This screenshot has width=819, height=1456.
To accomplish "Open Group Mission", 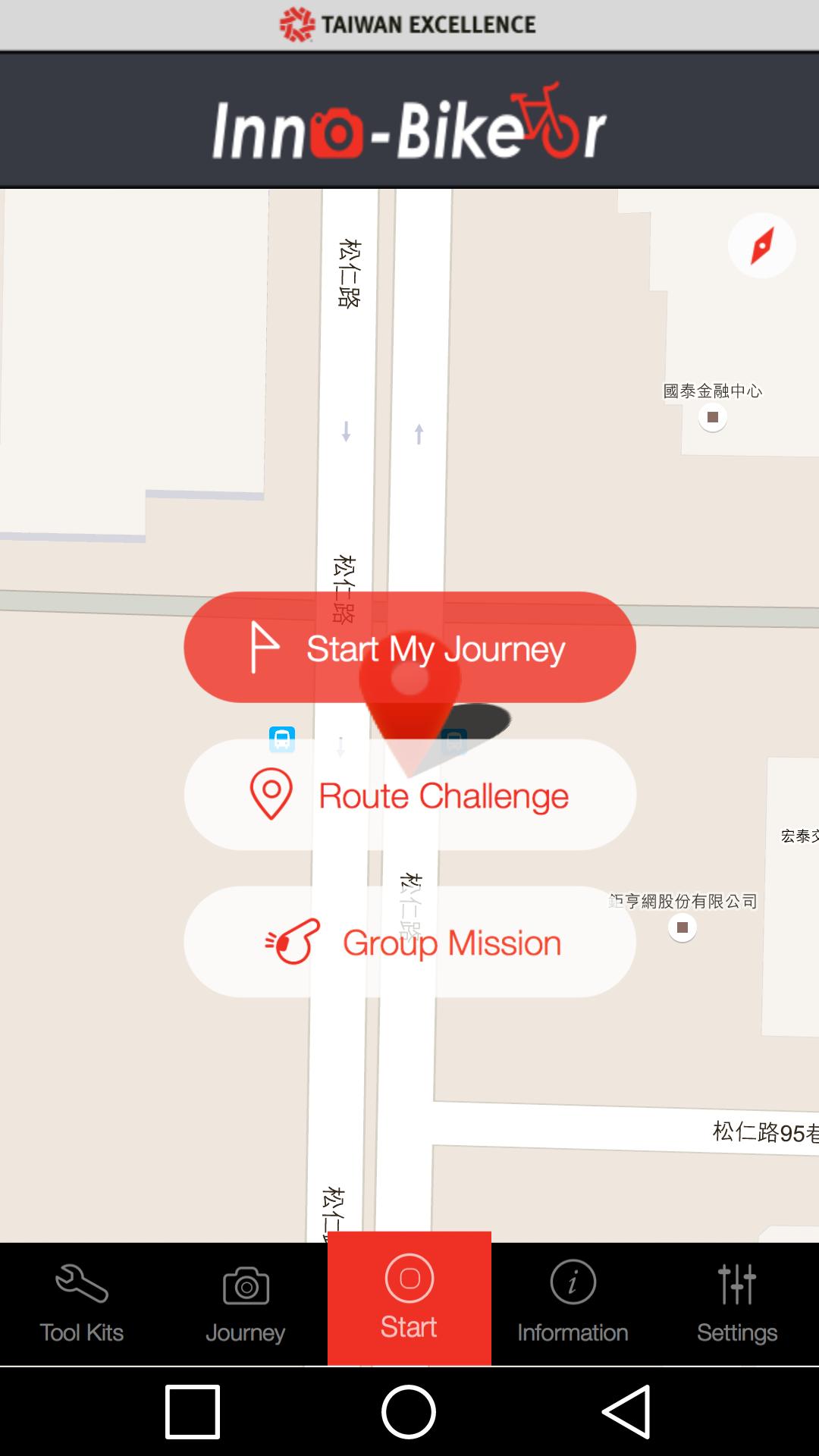I will point(409,942).
